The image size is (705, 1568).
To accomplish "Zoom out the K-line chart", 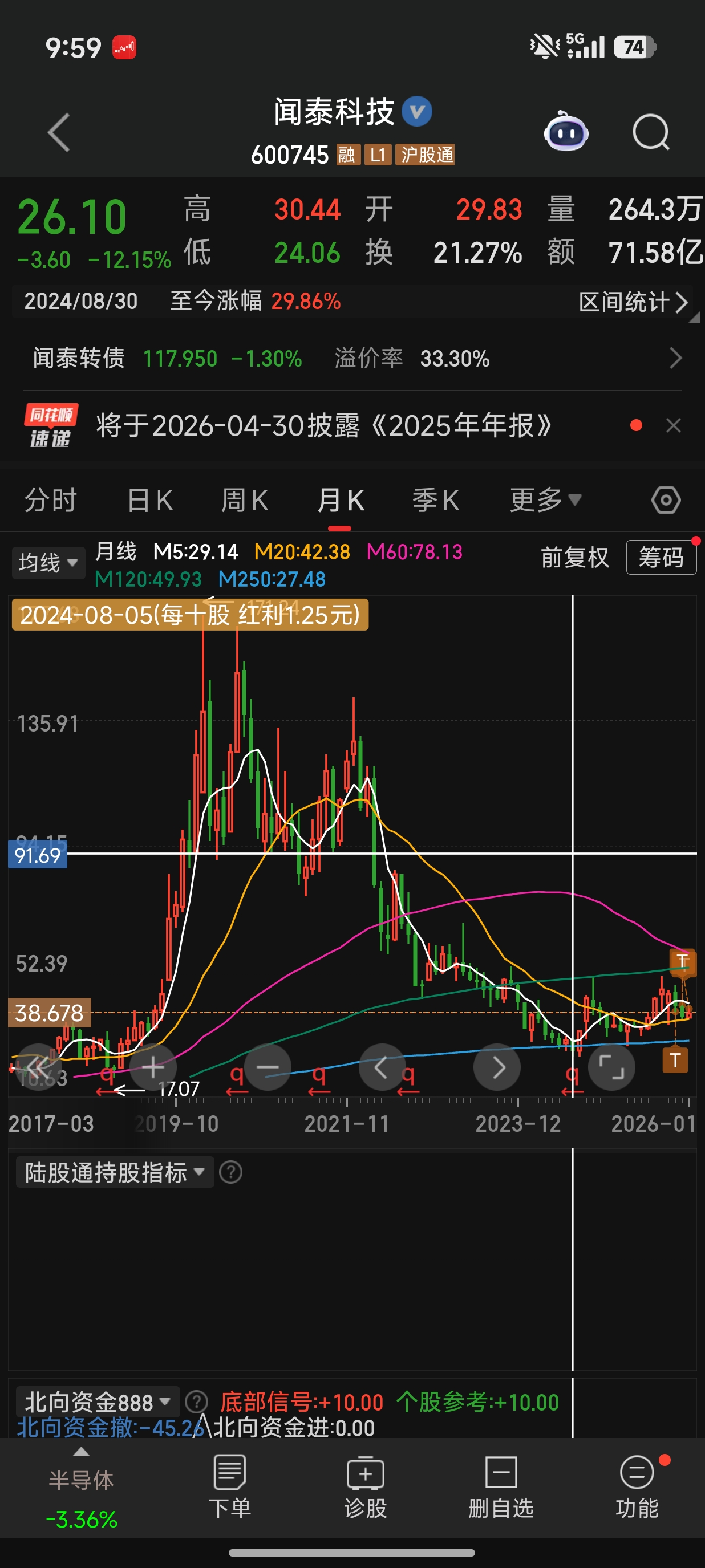I will (x=268, y=1067).
